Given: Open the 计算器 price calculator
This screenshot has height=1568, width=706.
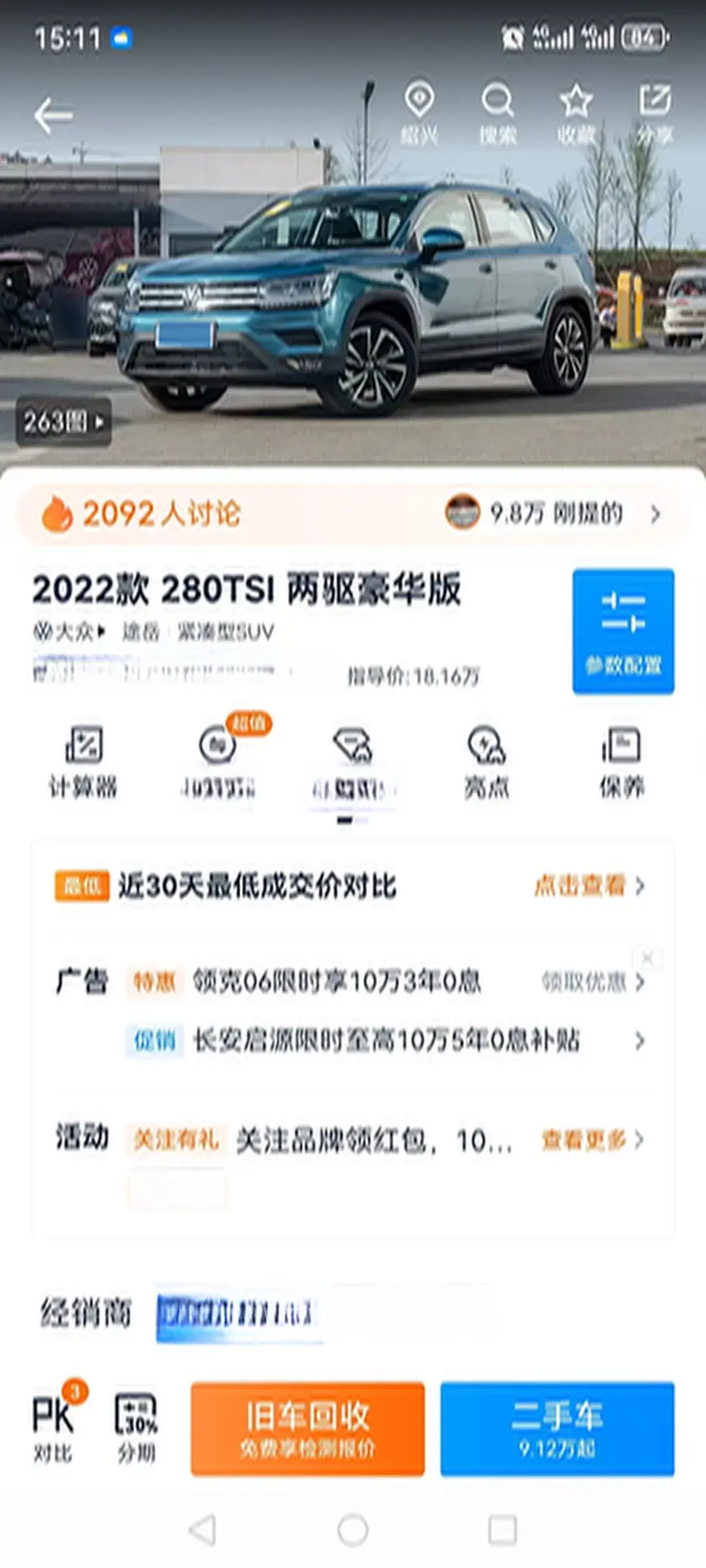Looking at the screenshot, I should 83,762.
